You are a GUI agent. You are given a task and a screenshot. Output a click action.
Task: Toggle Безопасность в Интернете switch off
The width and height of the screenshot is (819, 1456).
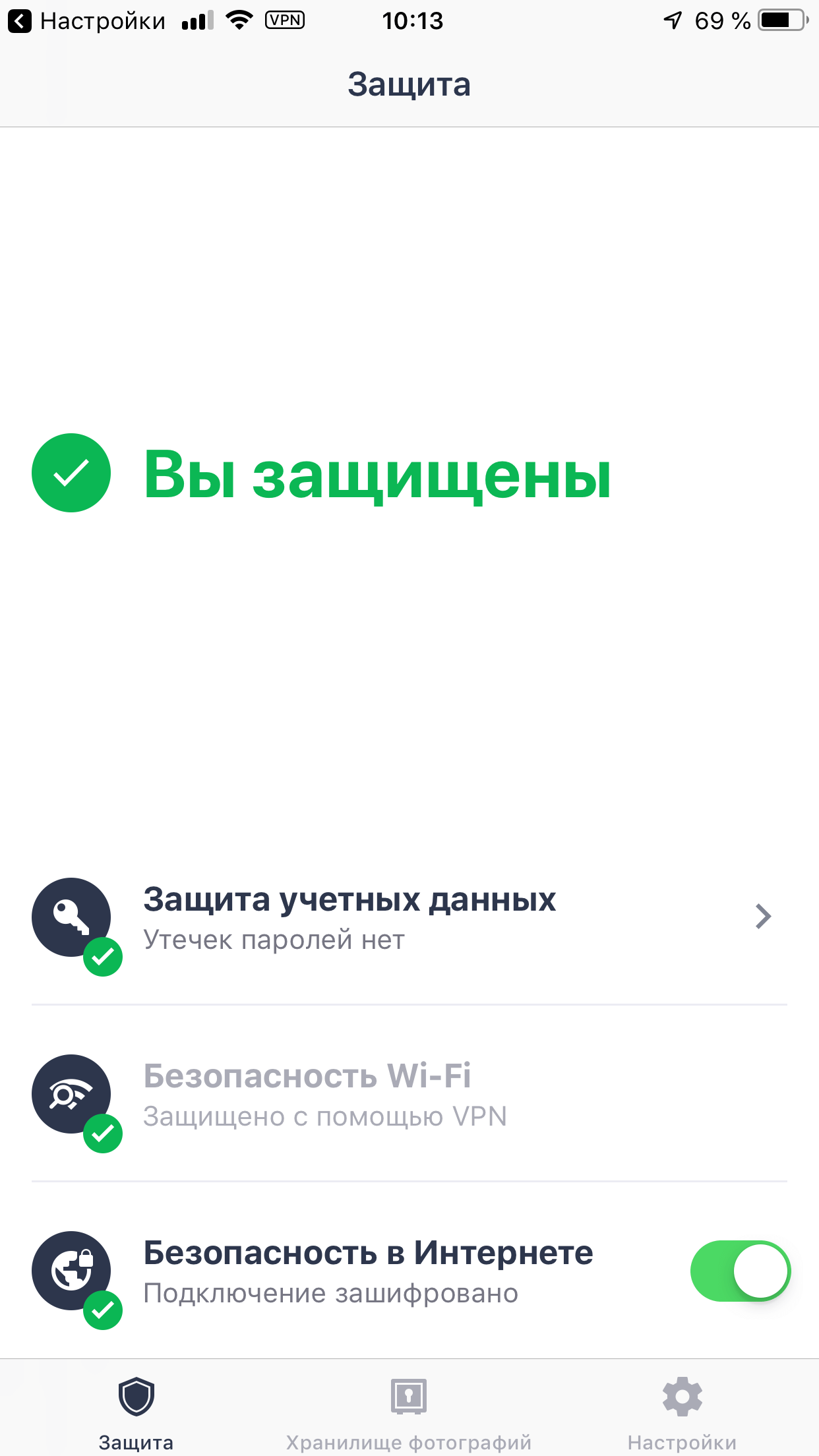740,1271
